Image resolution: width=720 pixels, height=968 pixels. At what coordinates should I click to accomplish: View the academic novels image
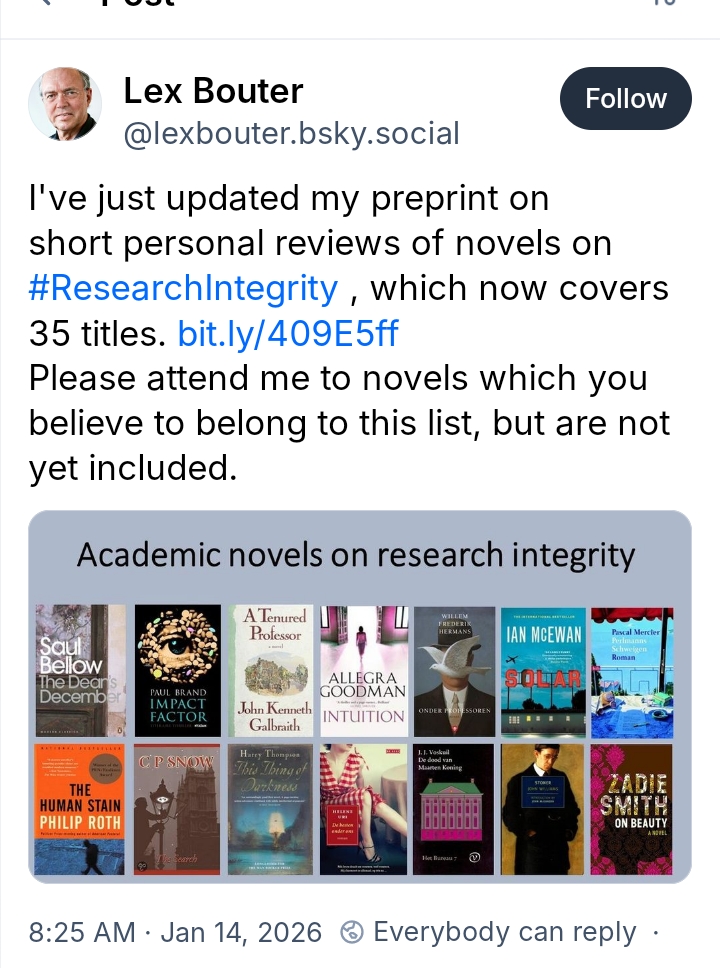click(x=359, y=697)
